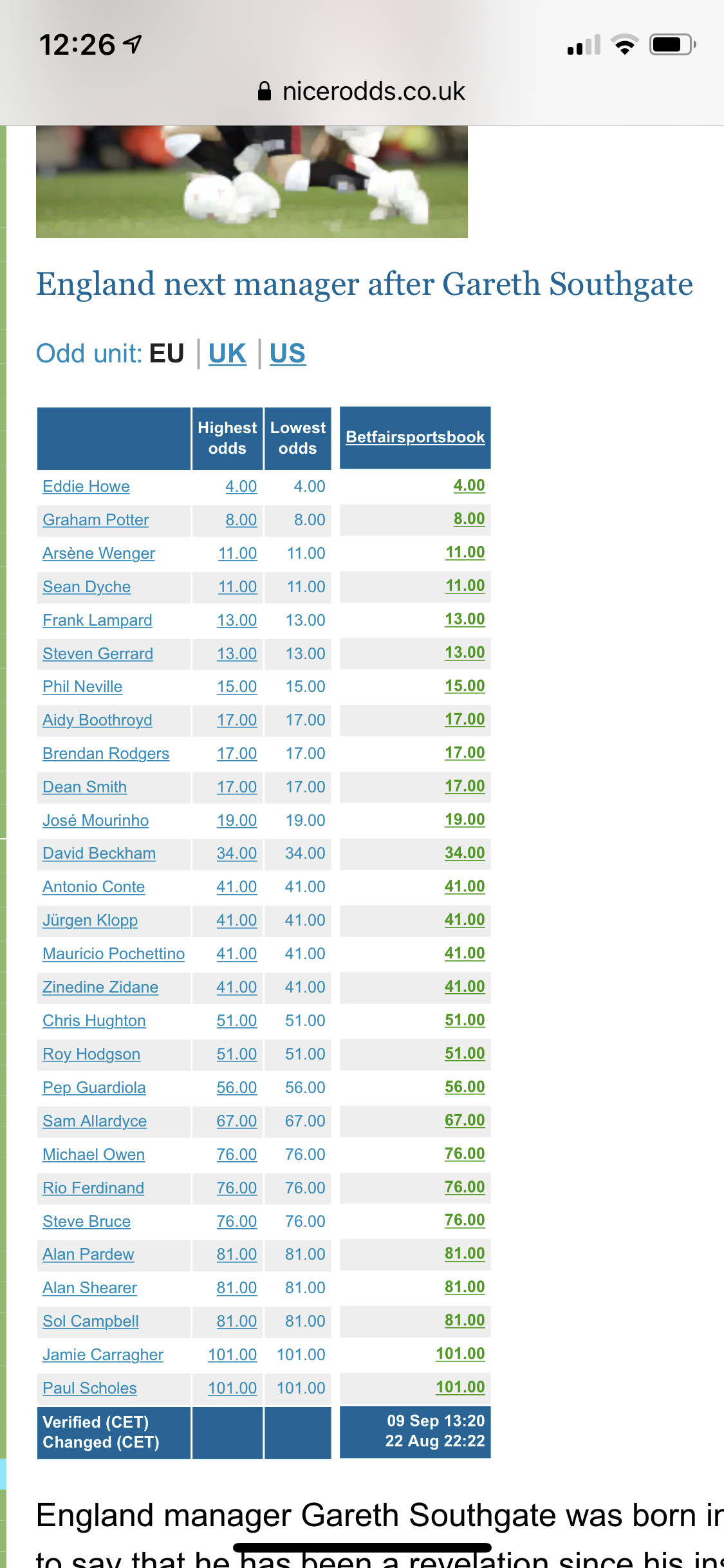The image size is (724, 1568).
Task: Select Arsène Wenger's name link
Action: coord(98,554)
